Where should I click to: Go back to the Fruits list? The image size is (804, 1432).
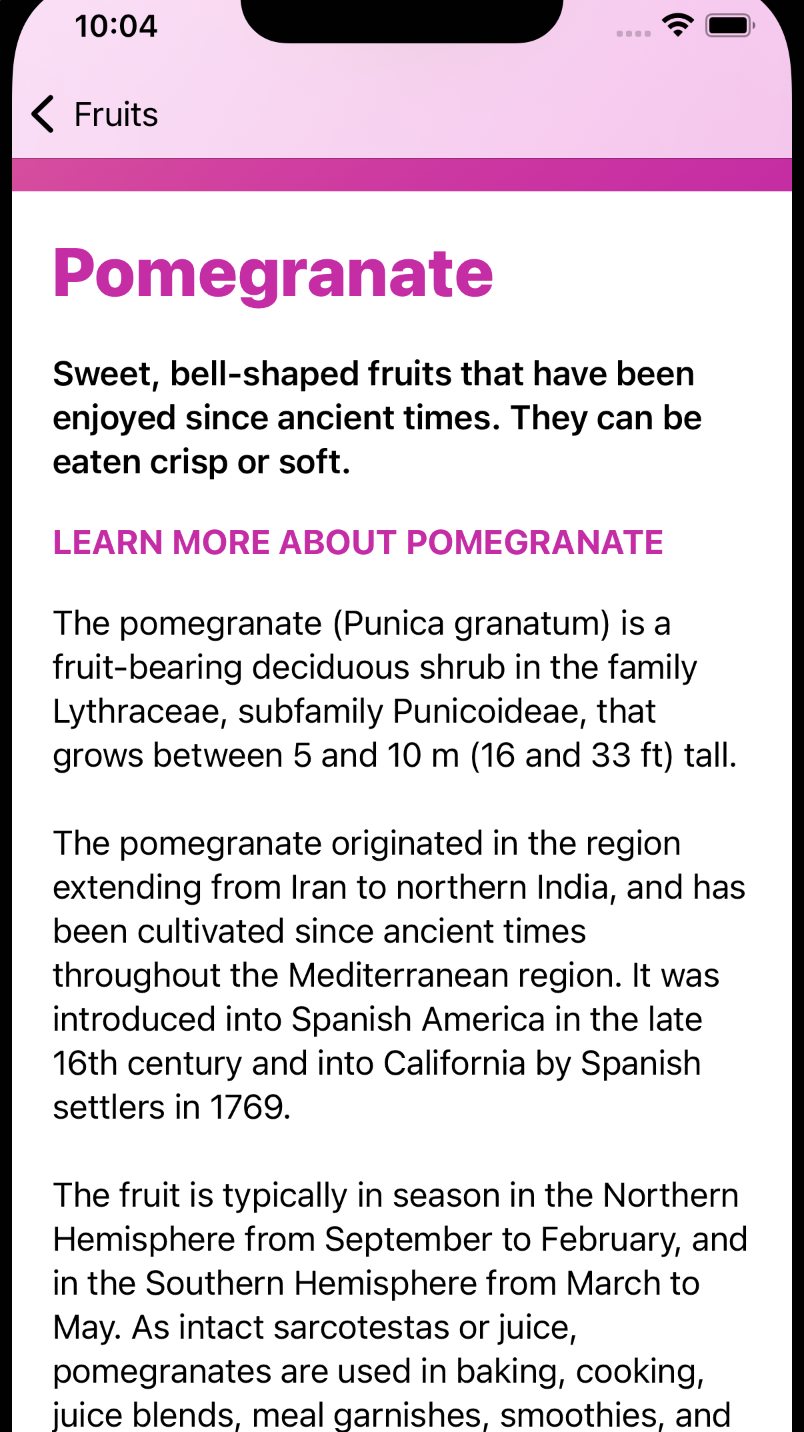point(95,115)
